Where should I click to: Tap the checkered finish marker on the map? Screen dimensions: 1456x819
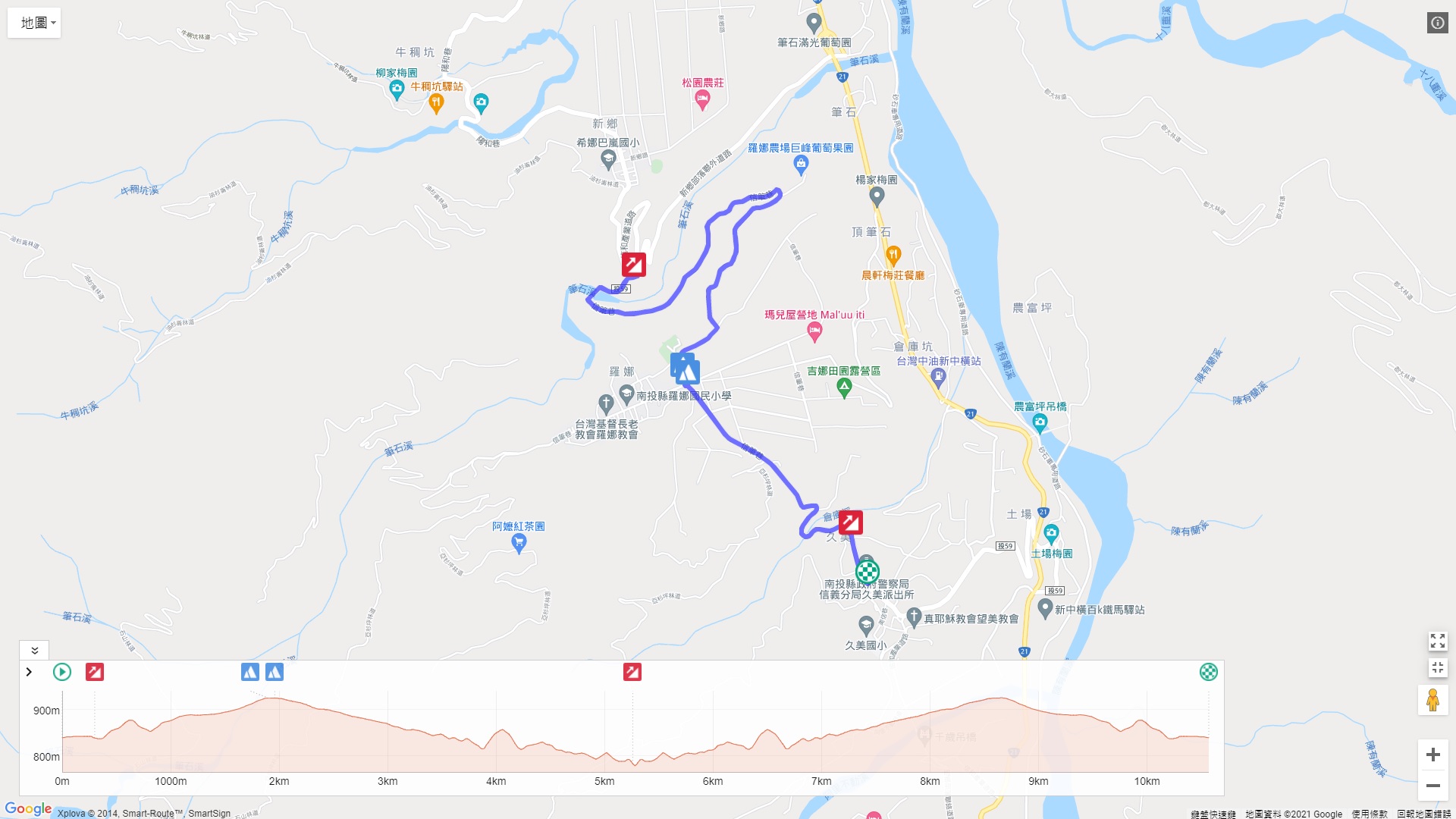(x=868, y=571)
